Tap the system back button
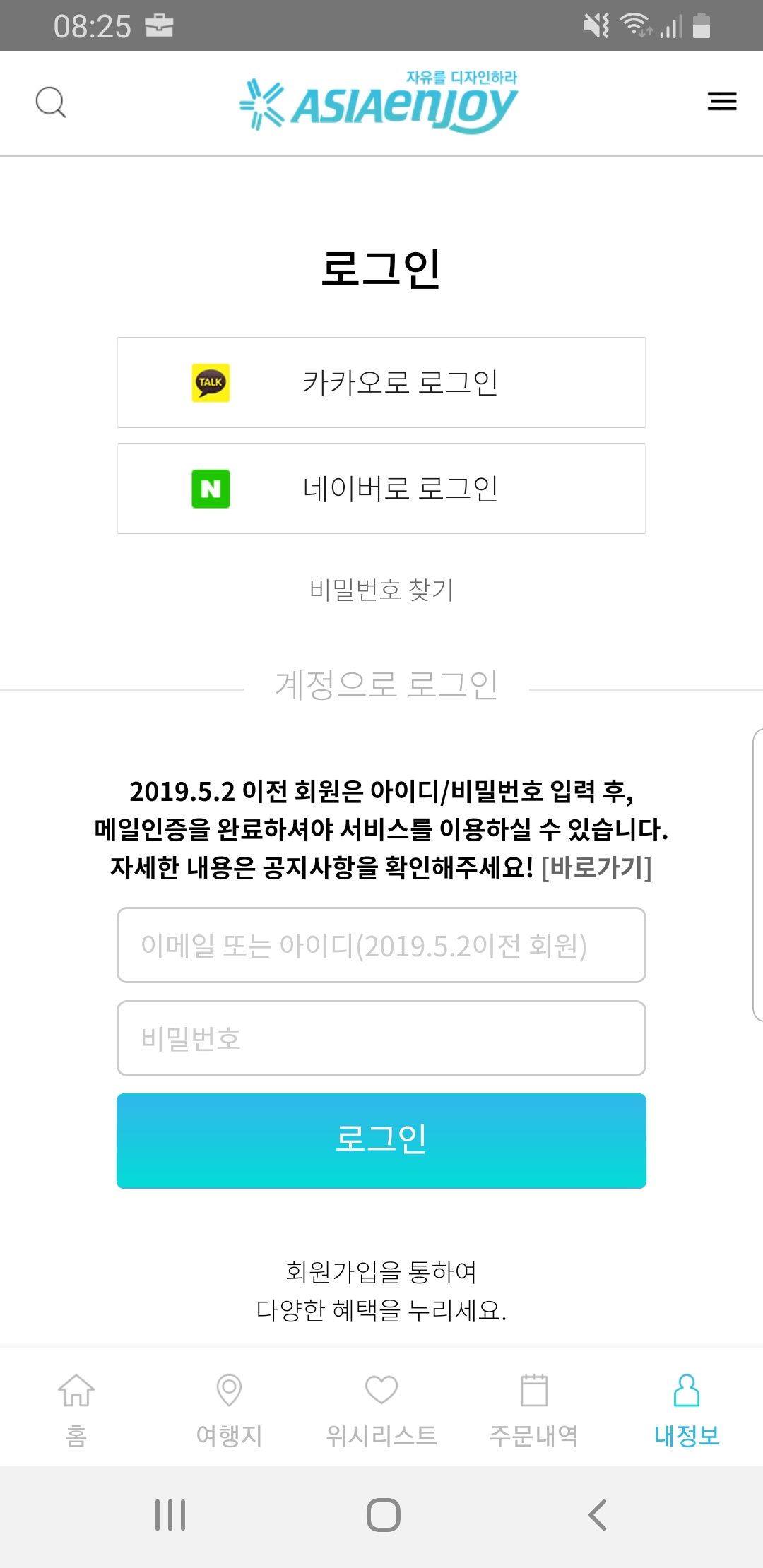The height and width of the screenshot is (1568, 763). [598, 1515]
